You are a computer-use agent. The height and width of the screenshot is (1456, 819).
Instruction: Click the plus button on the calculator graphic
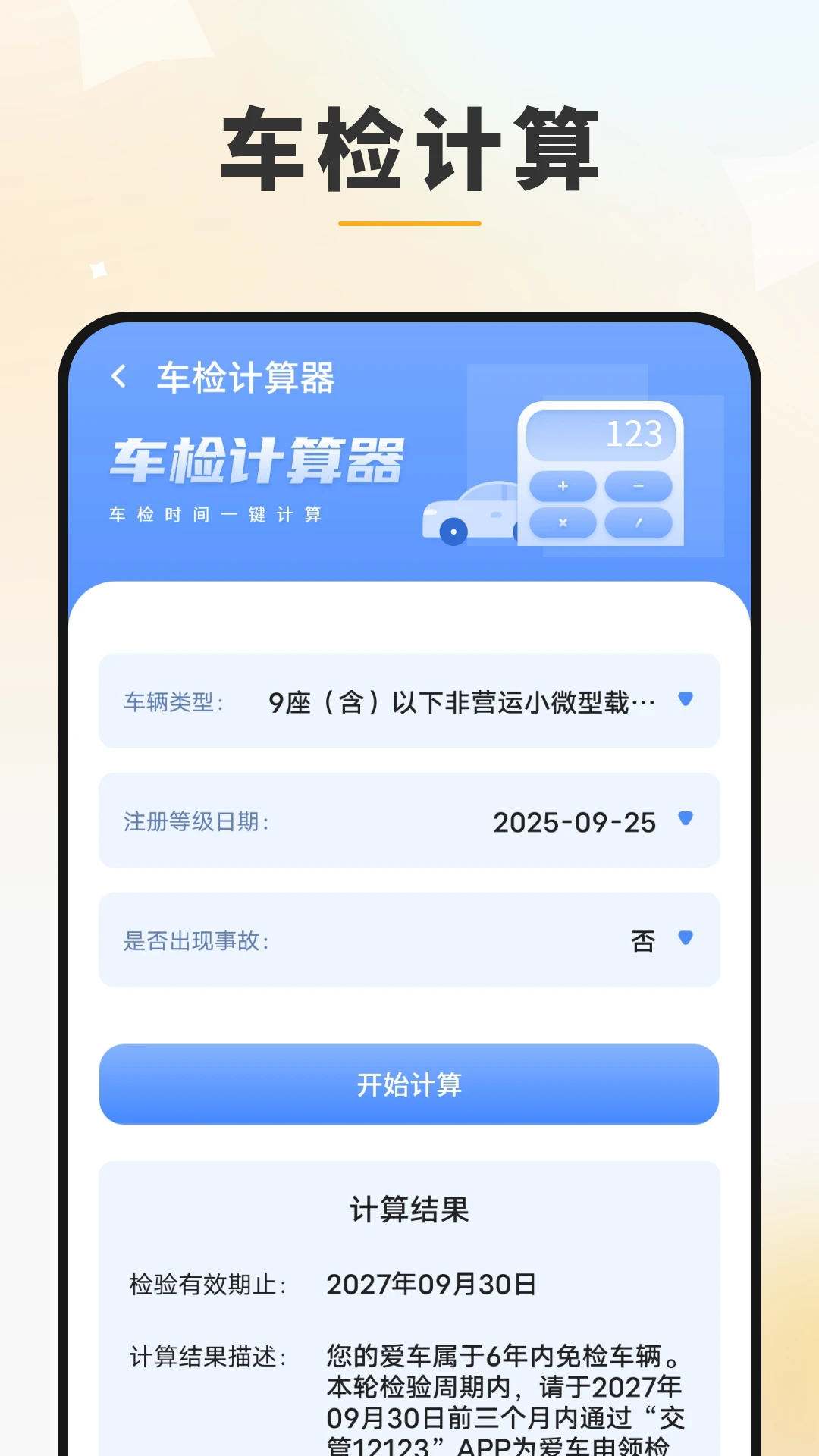coord(563,486)
